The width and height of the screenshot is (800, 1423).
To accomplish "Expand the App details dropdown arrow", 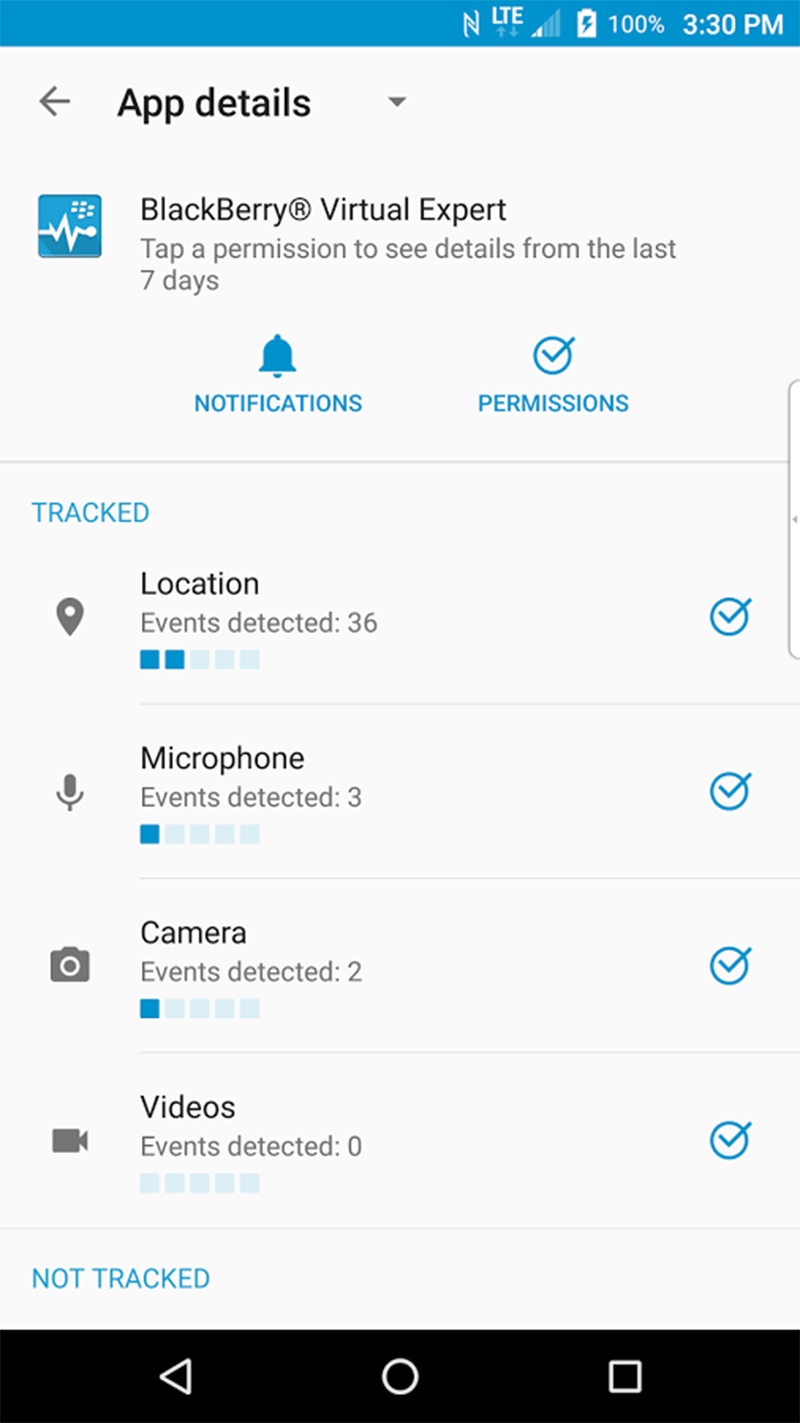I will (397, 102).
